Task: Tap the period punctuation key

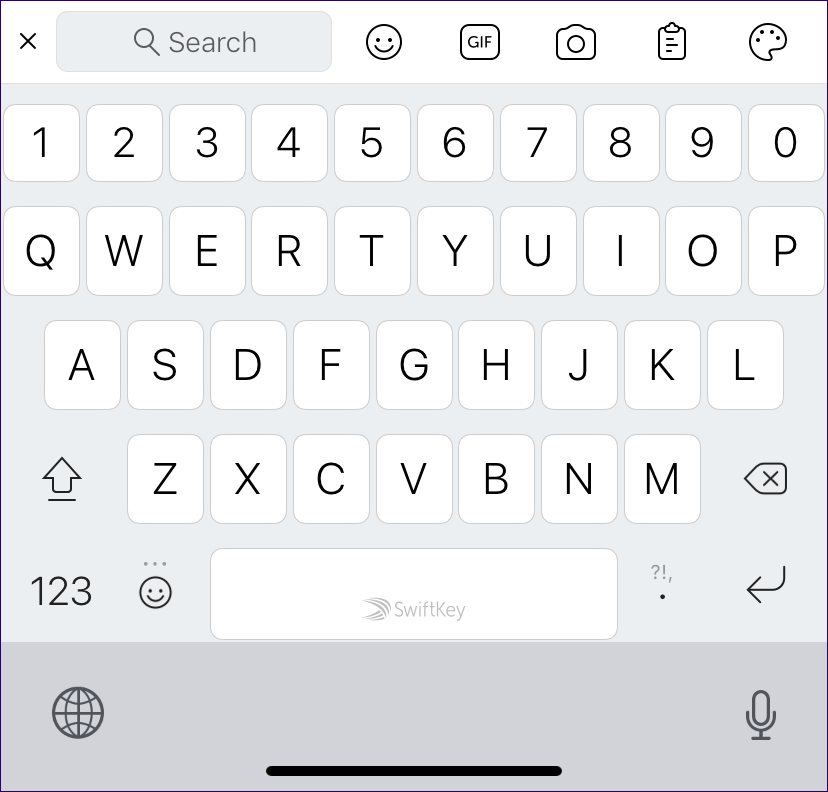Action: point(662,587)
